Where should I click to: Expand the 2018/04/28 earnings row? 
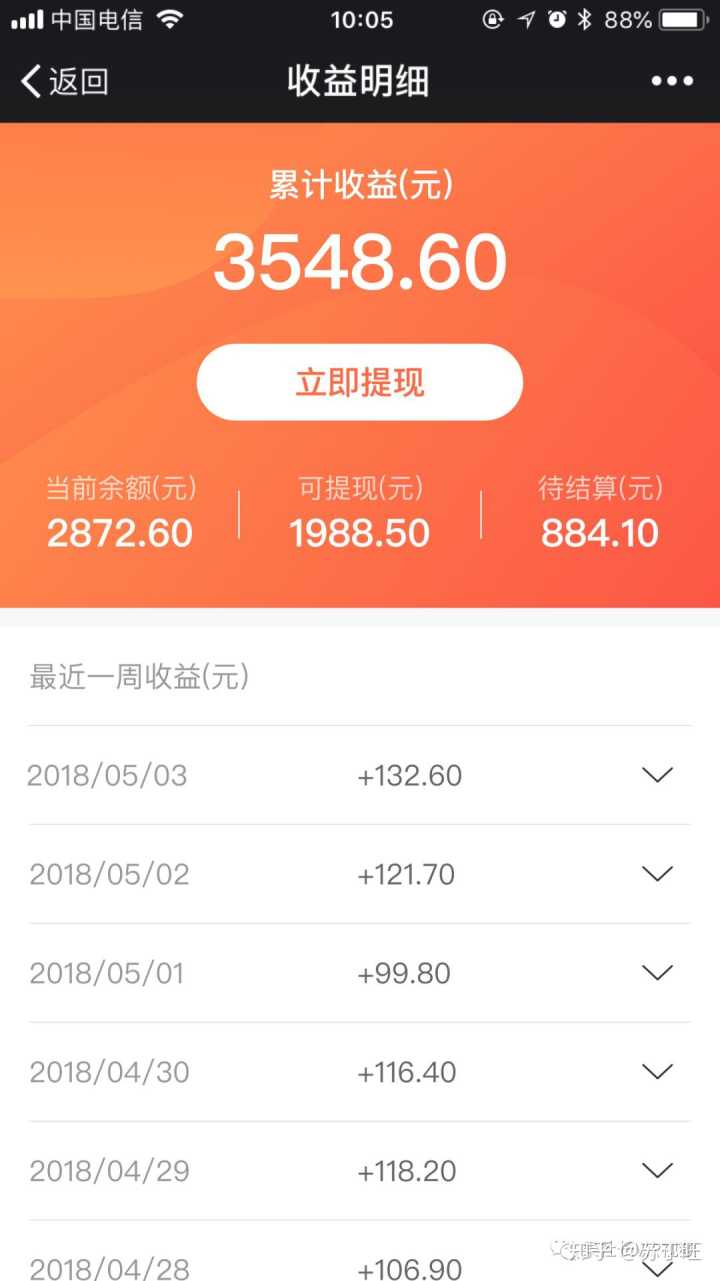click(x=657, y=1266)
